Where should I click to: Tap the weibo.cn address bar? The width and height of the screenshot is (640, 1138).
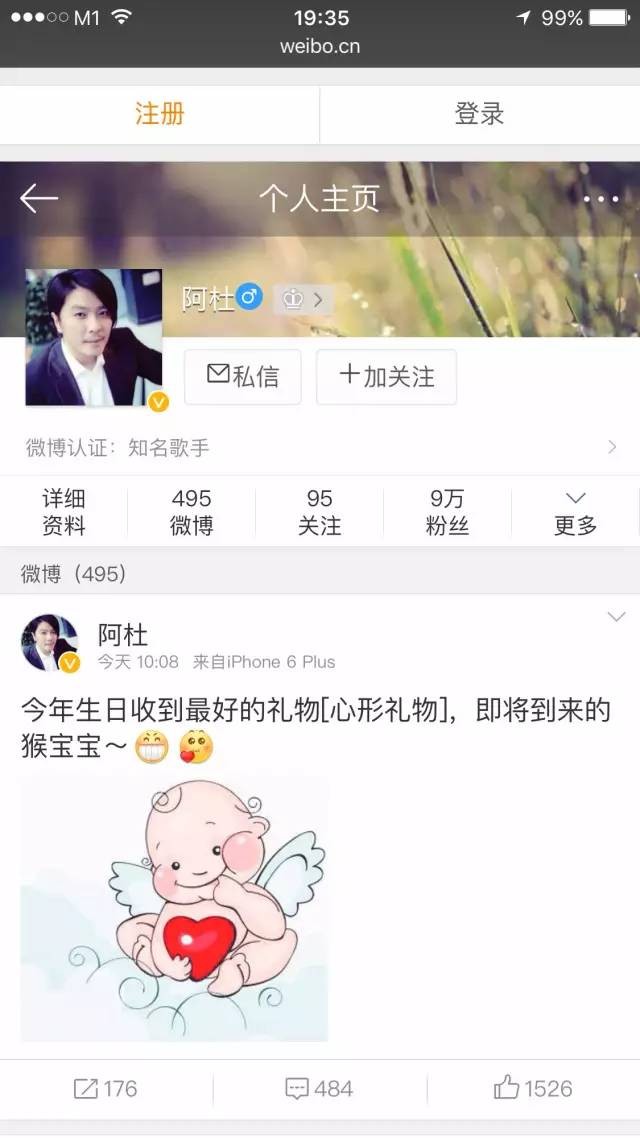coord(320,46)
